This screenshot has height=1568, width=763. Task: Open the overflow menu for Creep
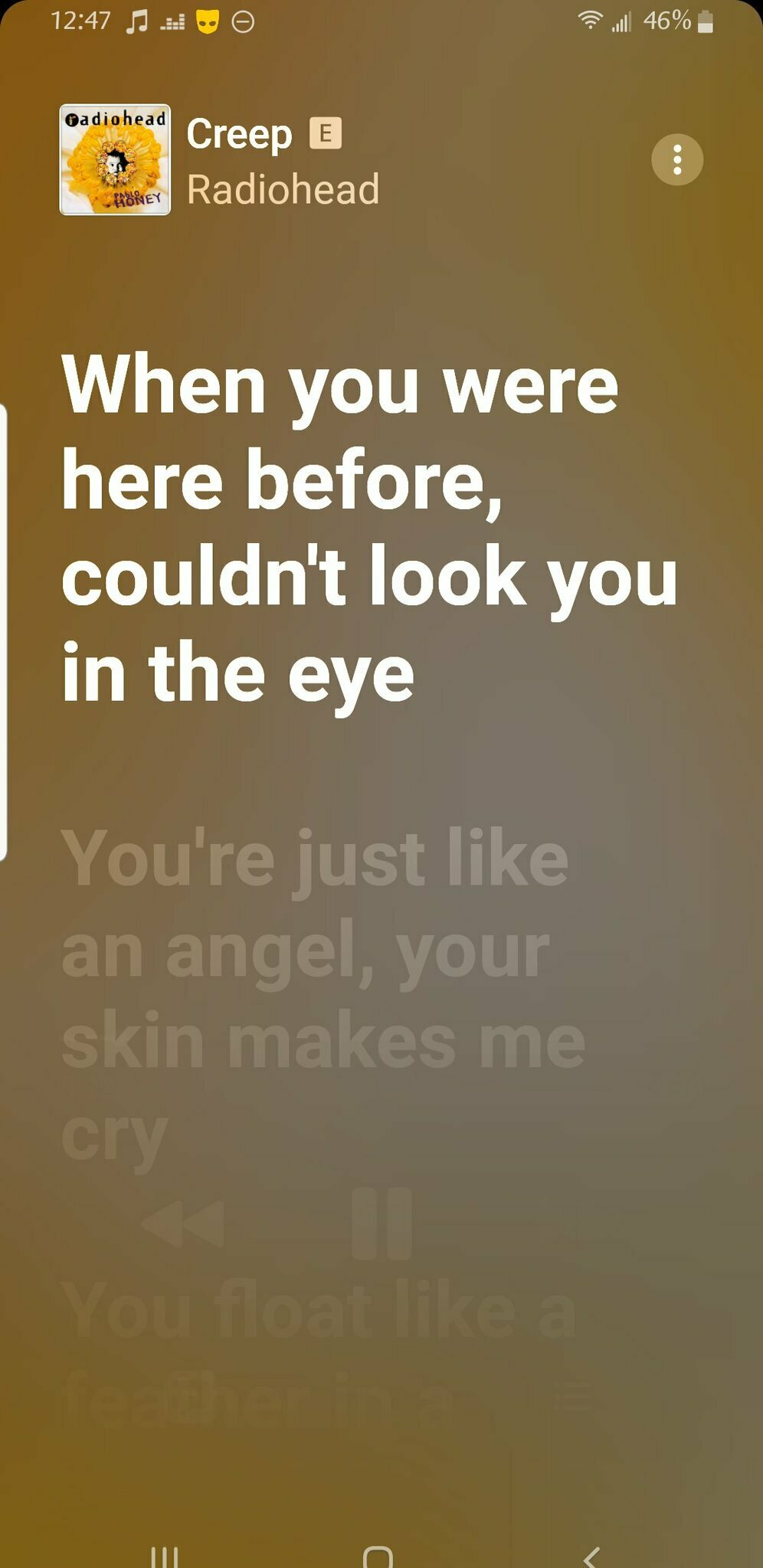click(x=676, y=160)
